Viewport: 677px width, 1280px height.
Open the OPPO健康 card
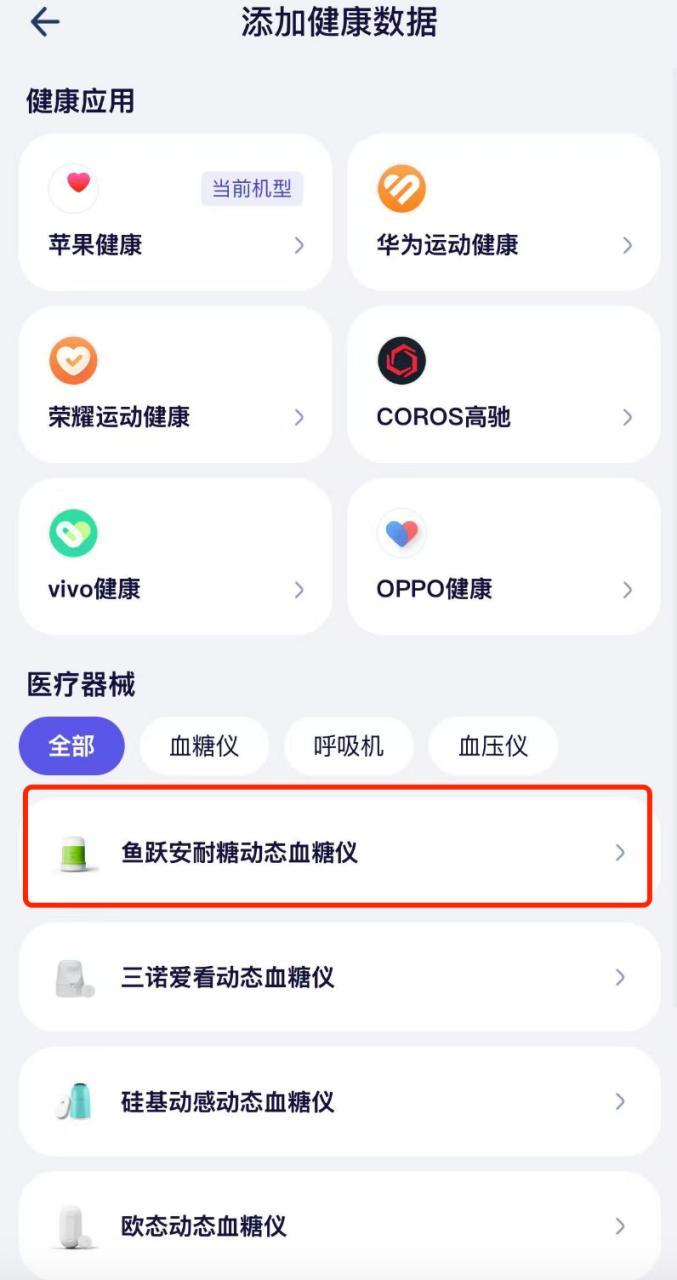point(503,557)
